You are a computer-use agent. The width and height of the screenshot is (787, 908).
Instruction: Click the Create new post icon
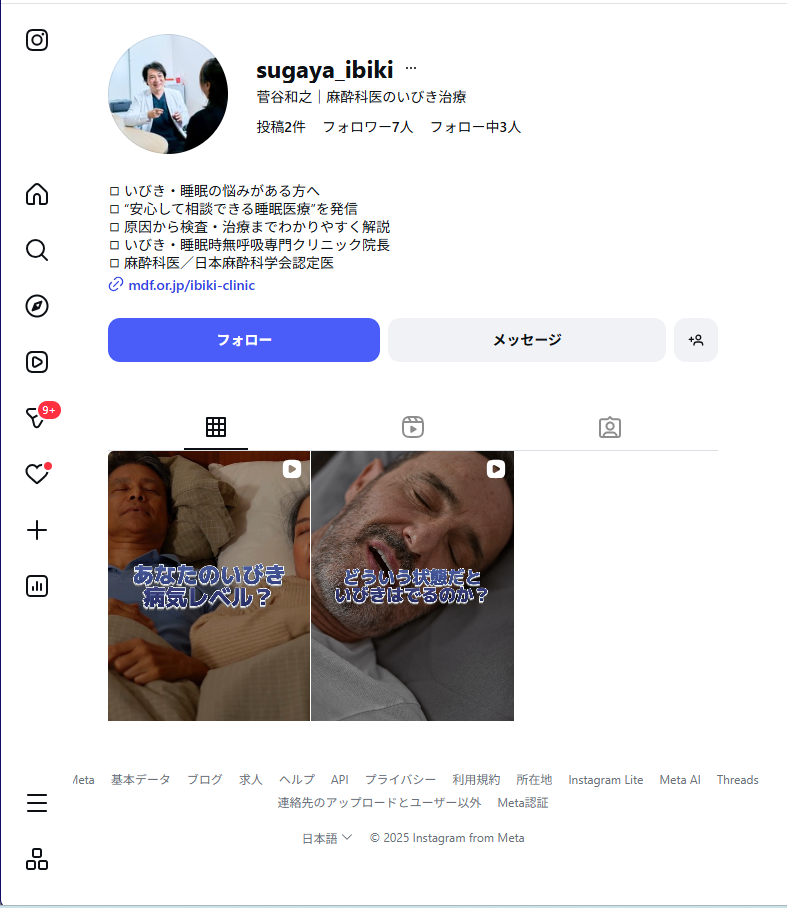tap(36, 530)
